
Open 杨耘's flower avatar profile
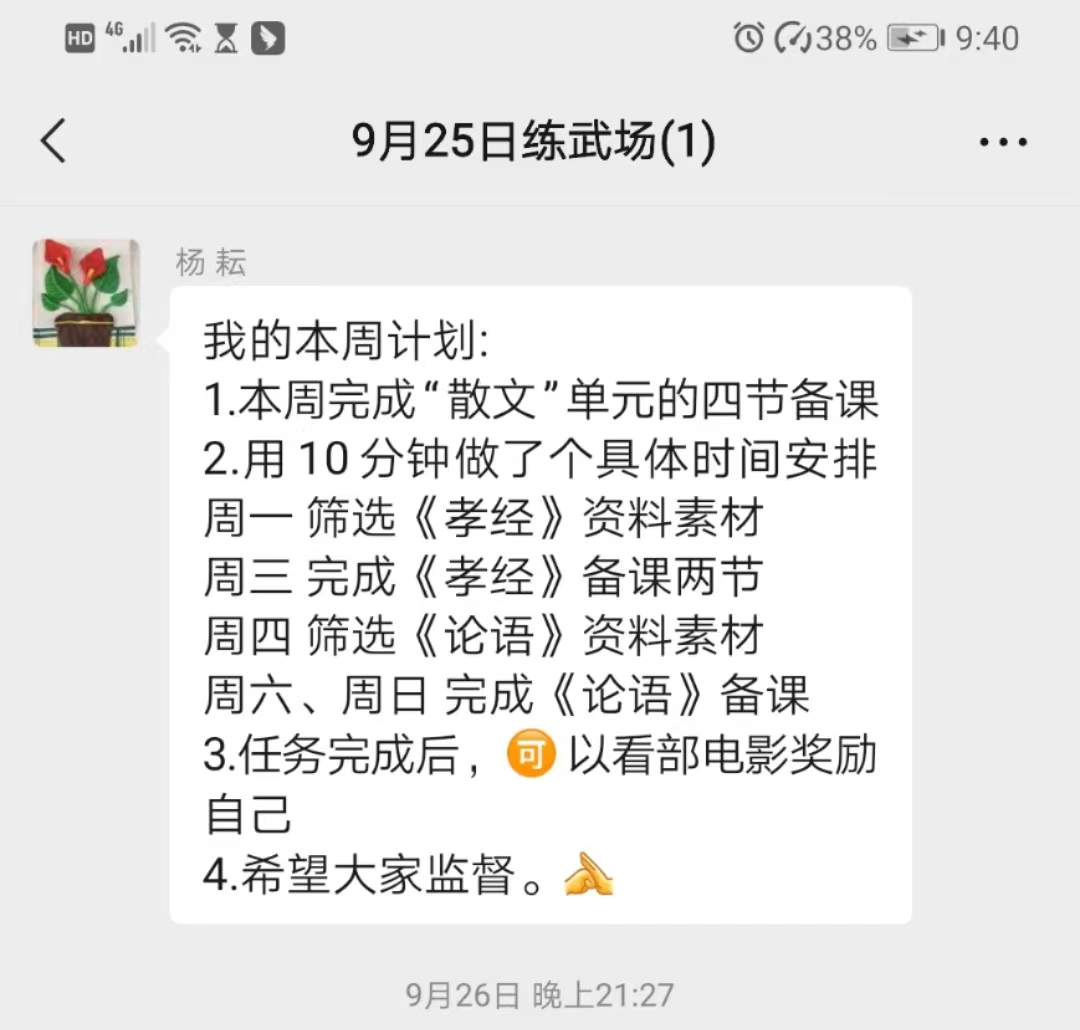coord(86,293)
